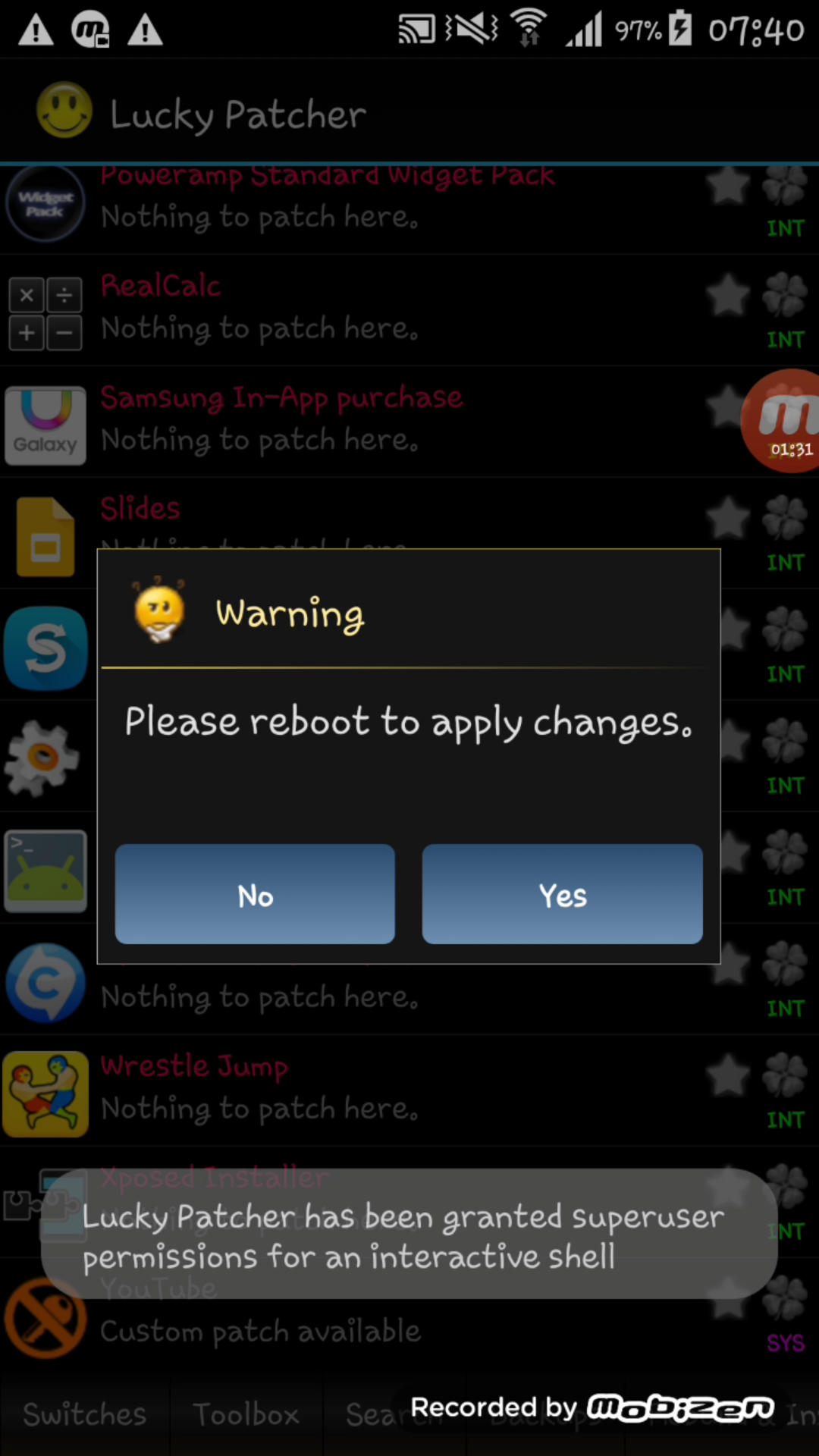
Task: Confirm the reboot with Yes
Action: (x=562, y=894)
